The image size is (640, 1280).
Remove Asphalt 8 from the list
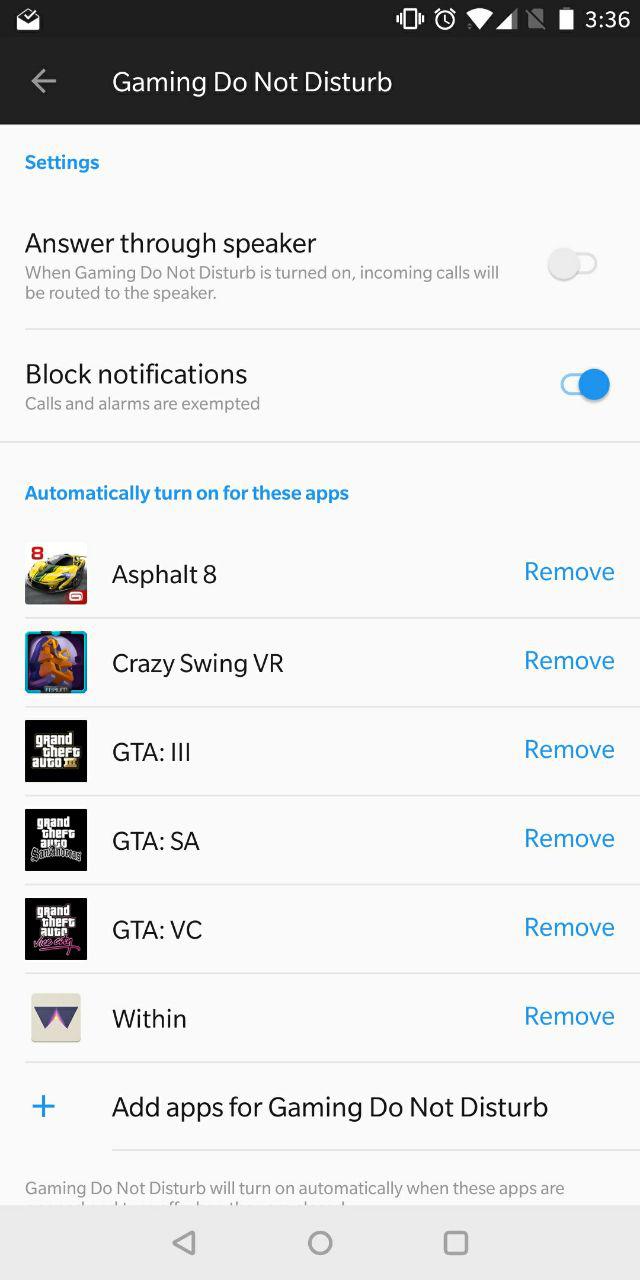(x=569, y=572)
